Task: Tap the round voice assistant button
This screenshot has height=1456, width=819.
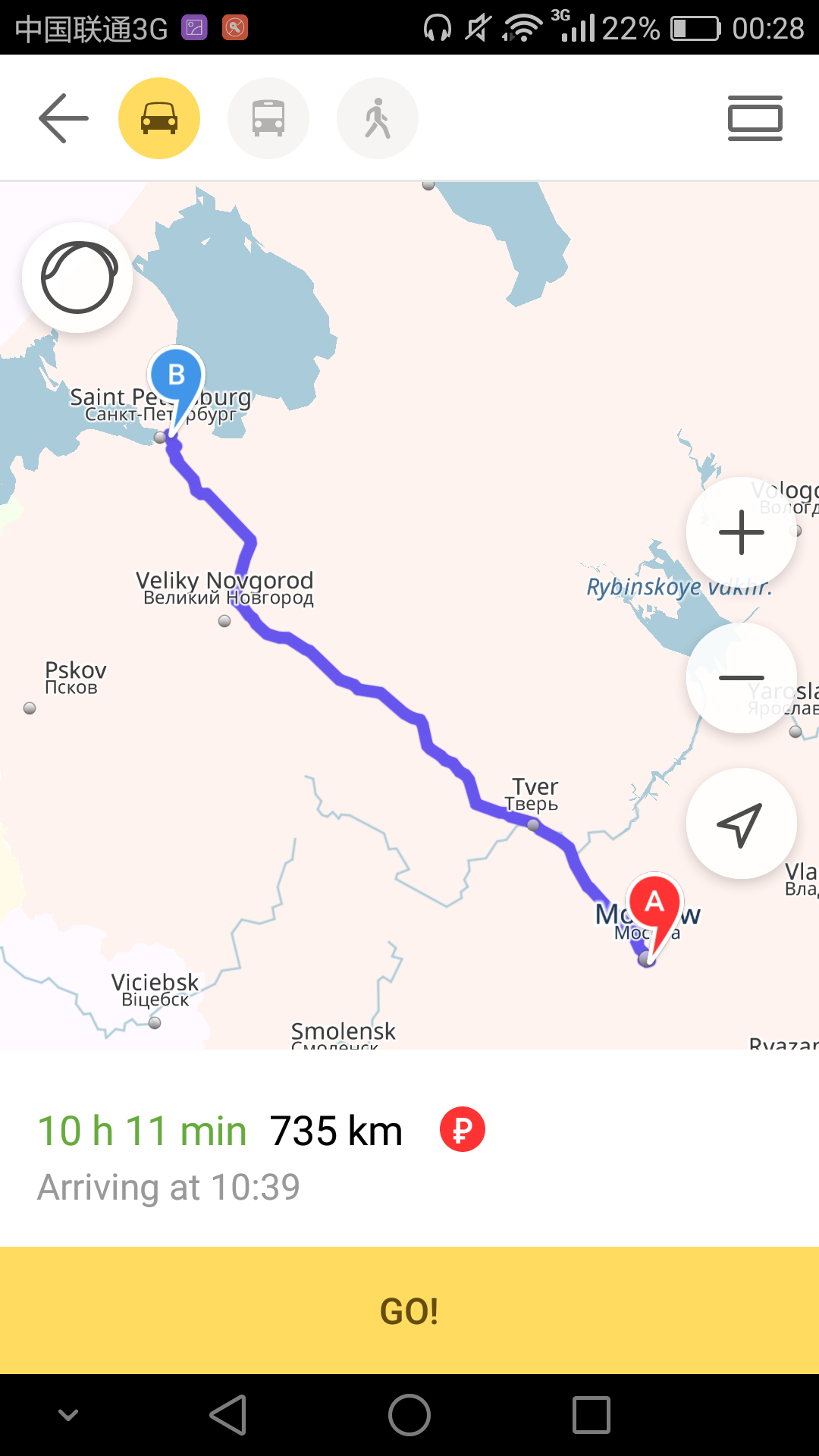Action: (x=77, y=278)
